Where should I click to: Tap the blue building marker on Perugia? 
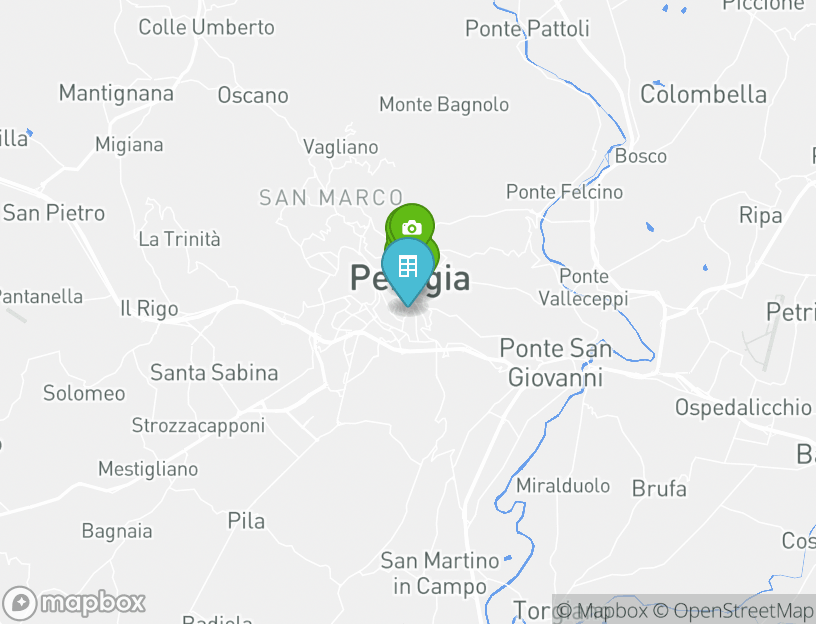408,267
